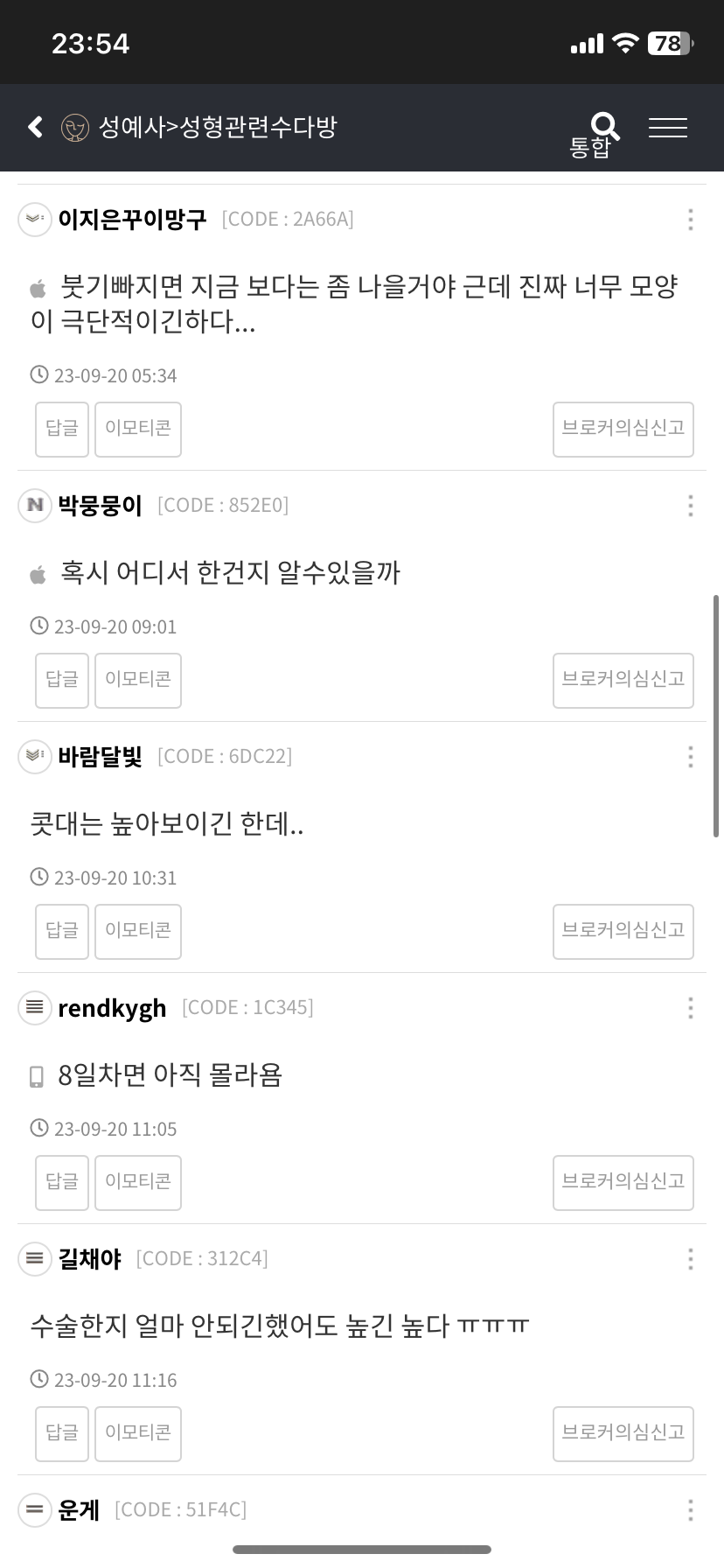Open overflow menu on 바람달빛's comment
Image resolution: width=724 pixels, height=1568 pixels.
click(x=691, y=756)
